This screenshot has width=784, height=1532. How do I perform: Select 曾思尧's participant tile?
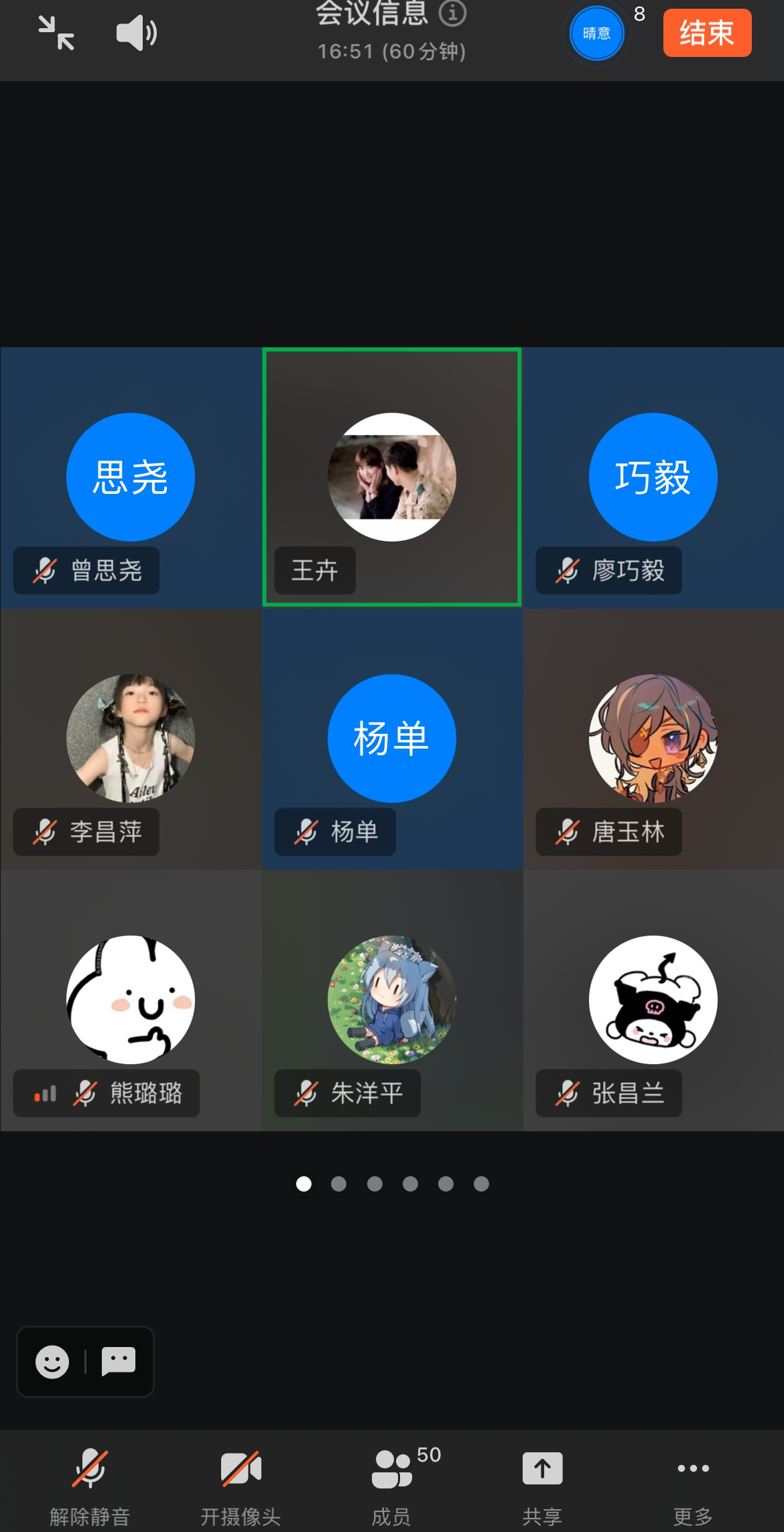coord(131,477)
